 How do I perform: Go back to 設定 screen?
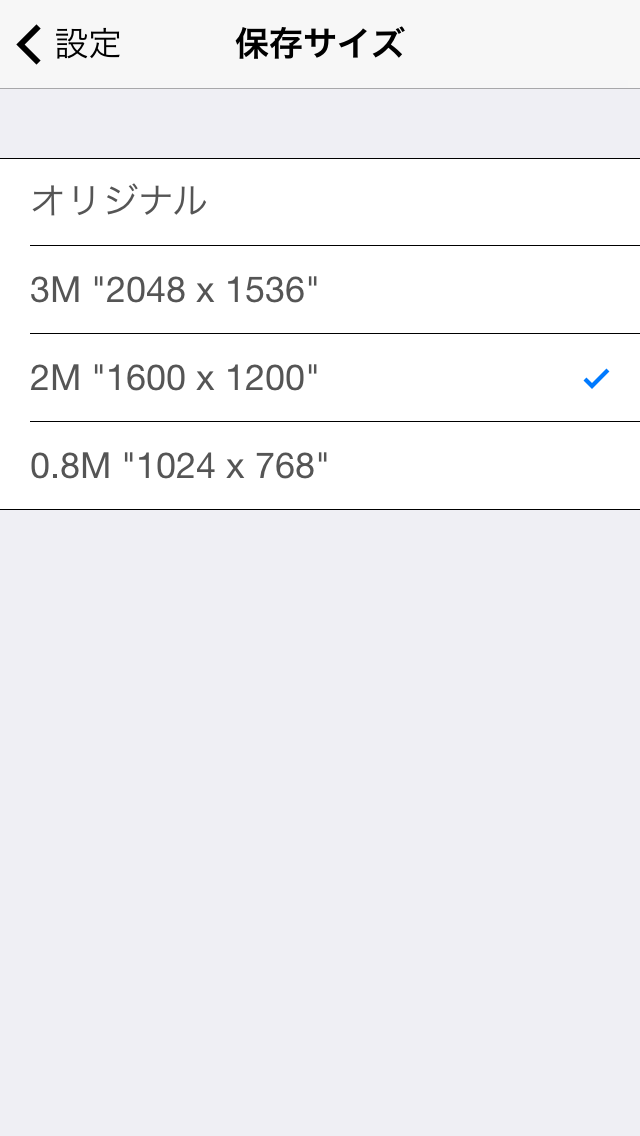(68, 45)
